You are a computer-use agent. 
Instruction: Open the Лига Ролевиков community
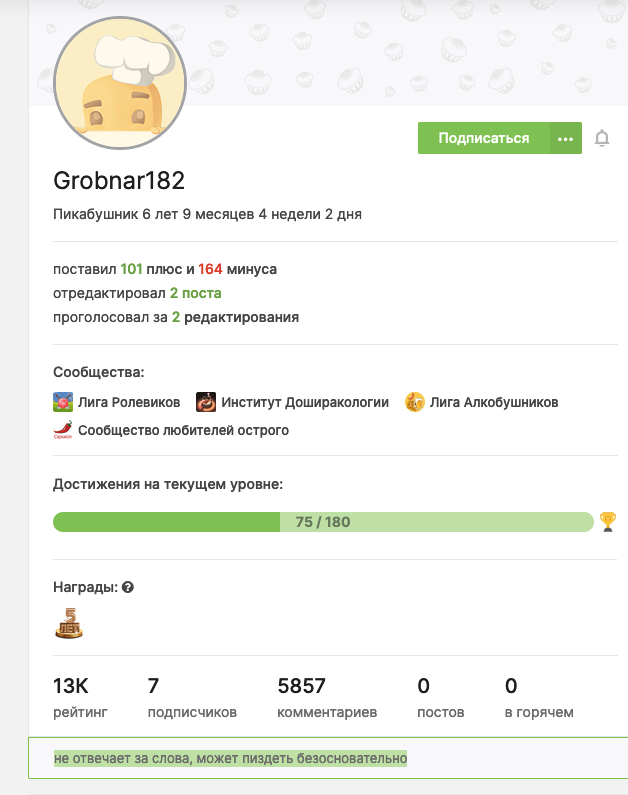(117, 402)
